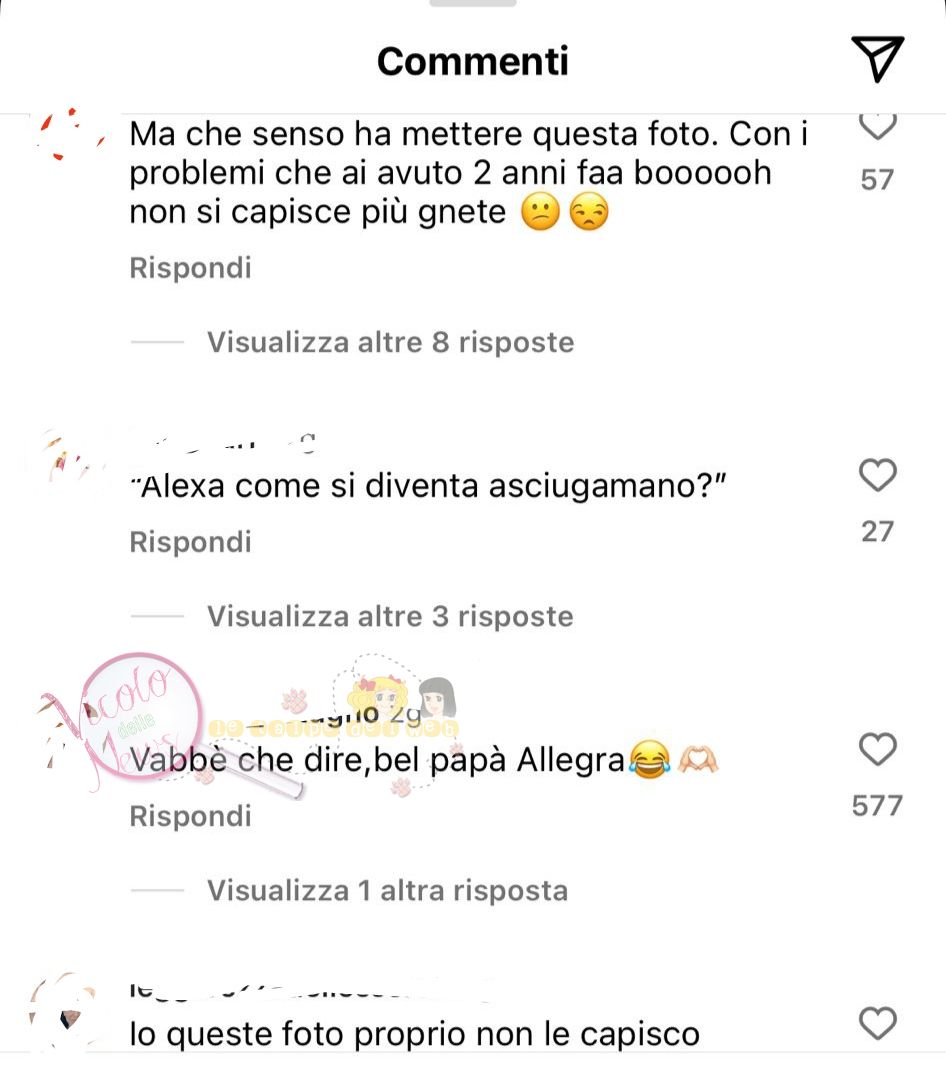Reply to the 'Ma che senso ha' comment
946x1067 pixels.
tap(190, 268)
